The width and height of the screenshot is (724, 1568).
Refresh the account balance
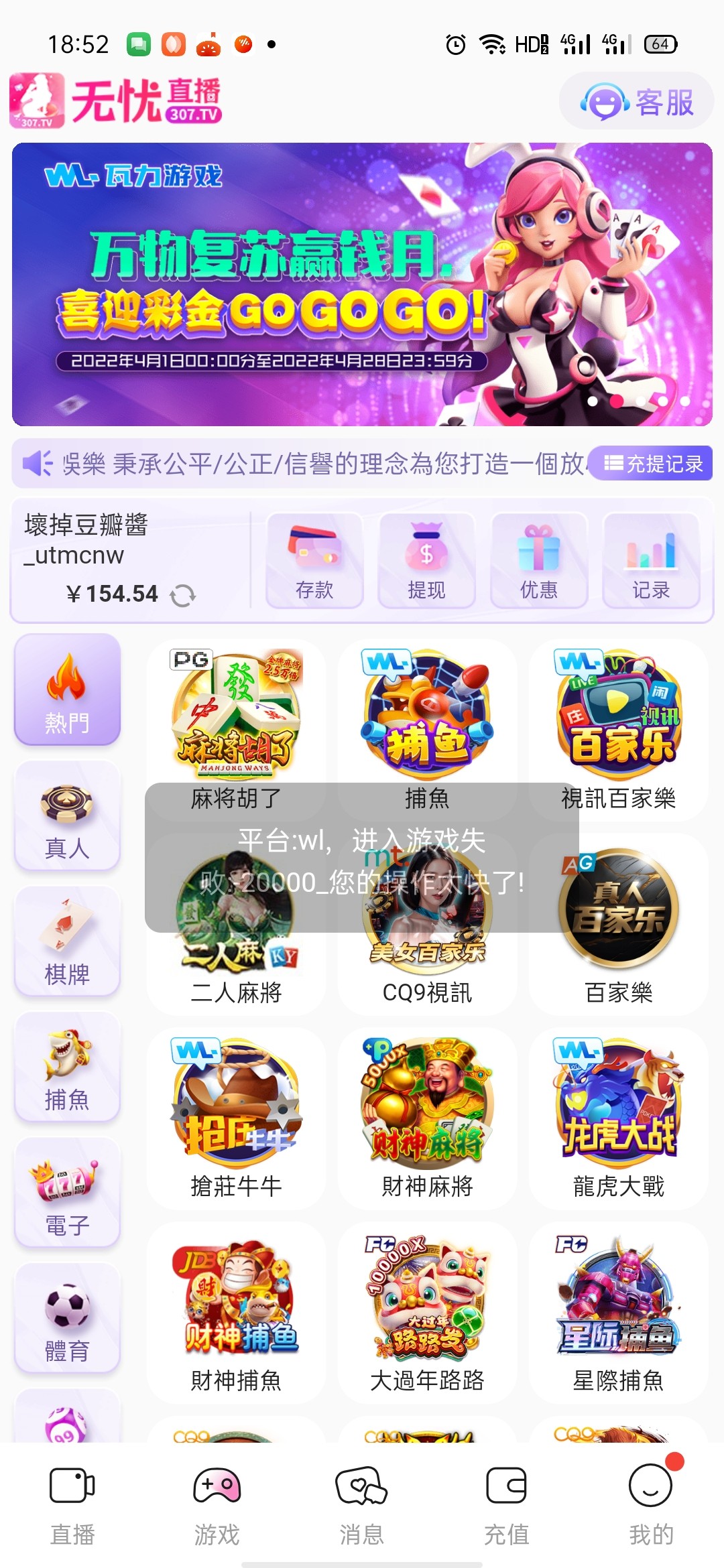(x=182, y=595)
